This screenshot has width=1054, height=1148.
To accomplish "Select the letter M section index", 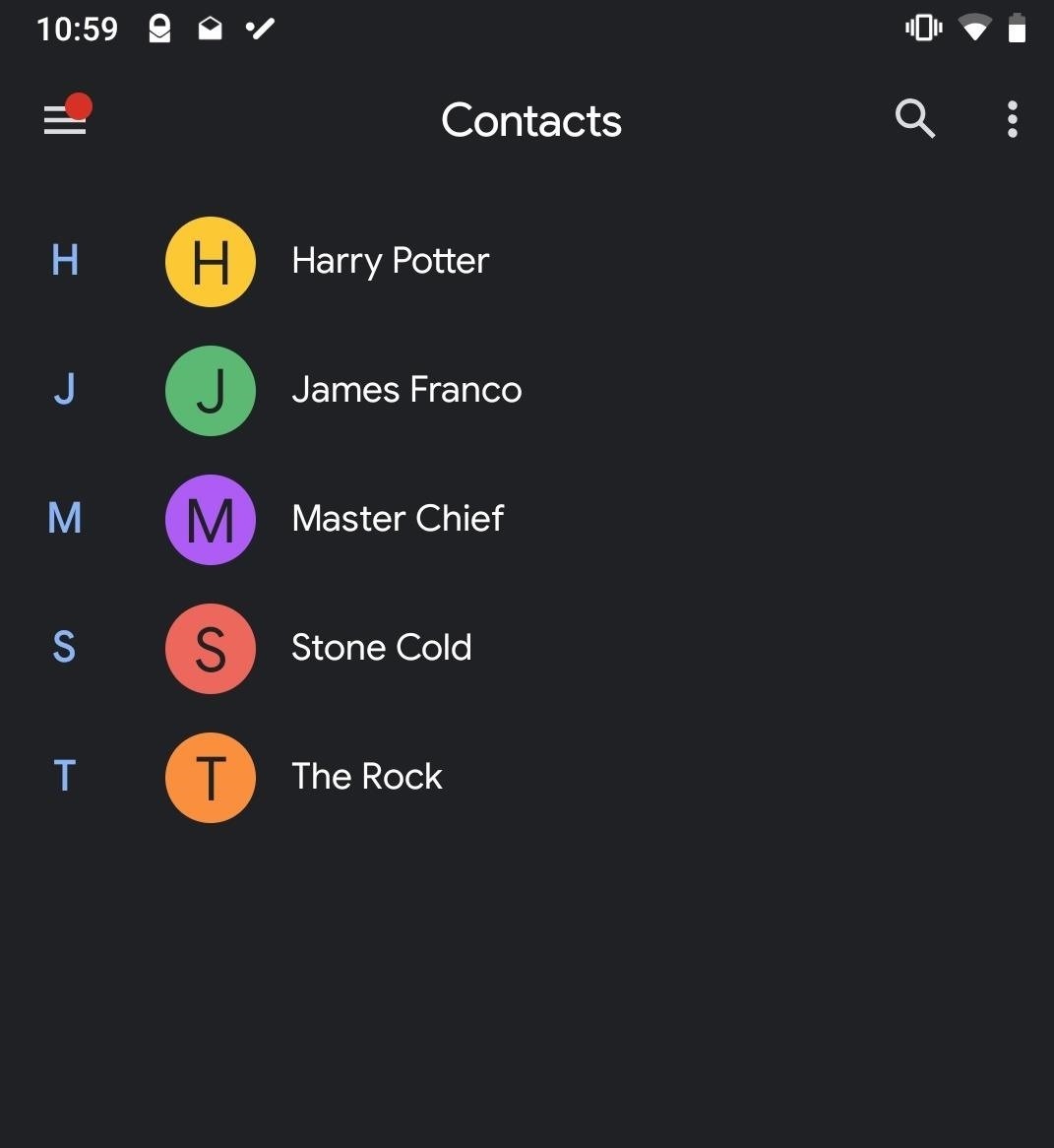I will [64, 519].
